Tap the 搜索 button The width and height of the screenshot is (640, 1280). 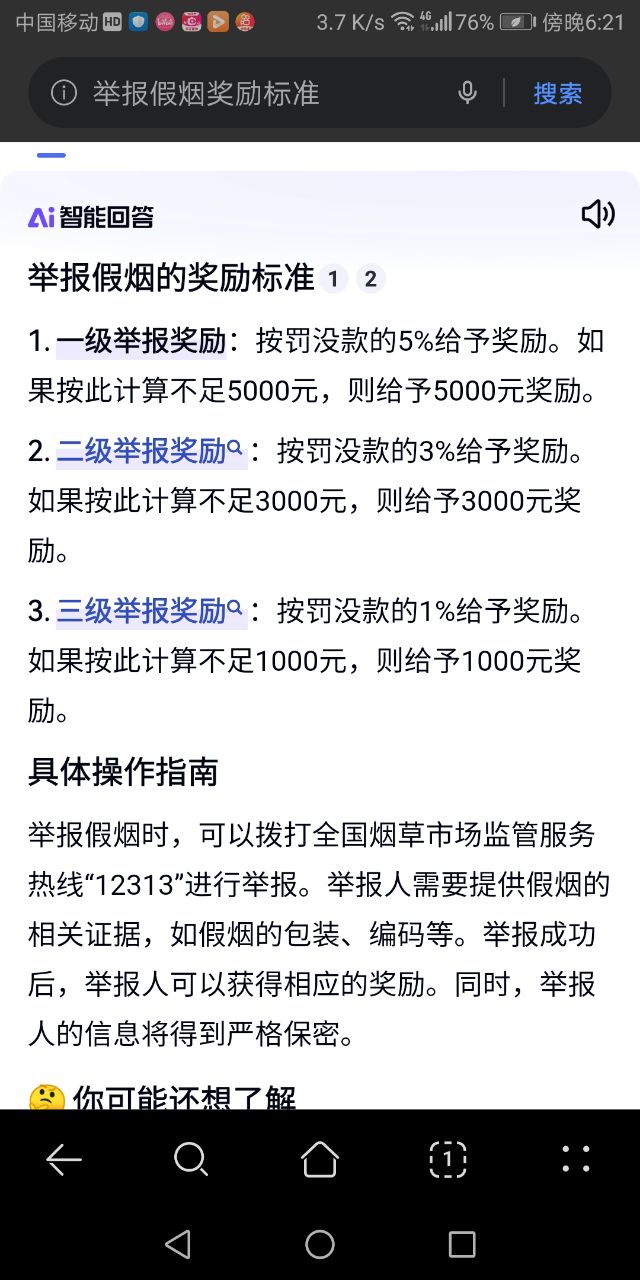(557, 93)
